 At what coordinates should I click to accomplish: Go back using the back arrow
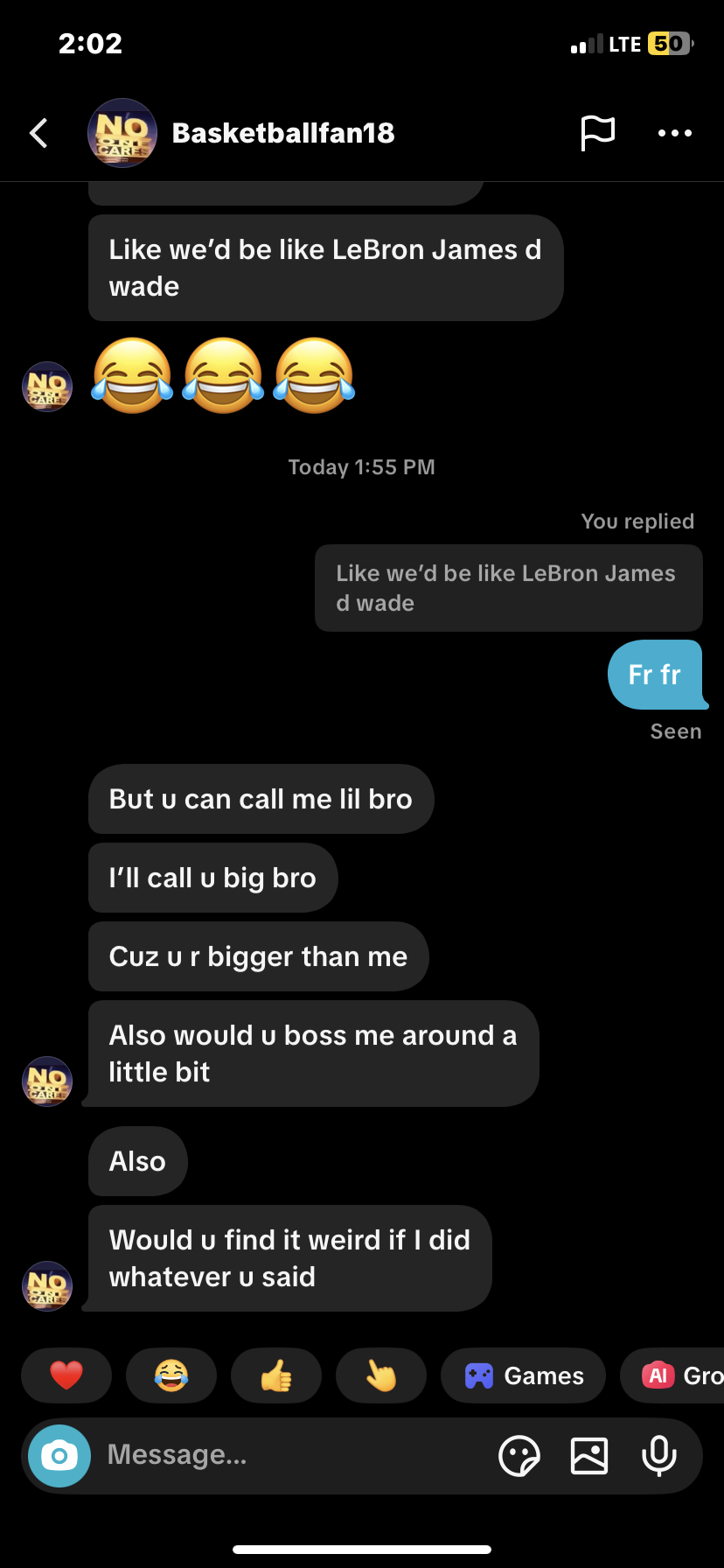tap(38, 133)
